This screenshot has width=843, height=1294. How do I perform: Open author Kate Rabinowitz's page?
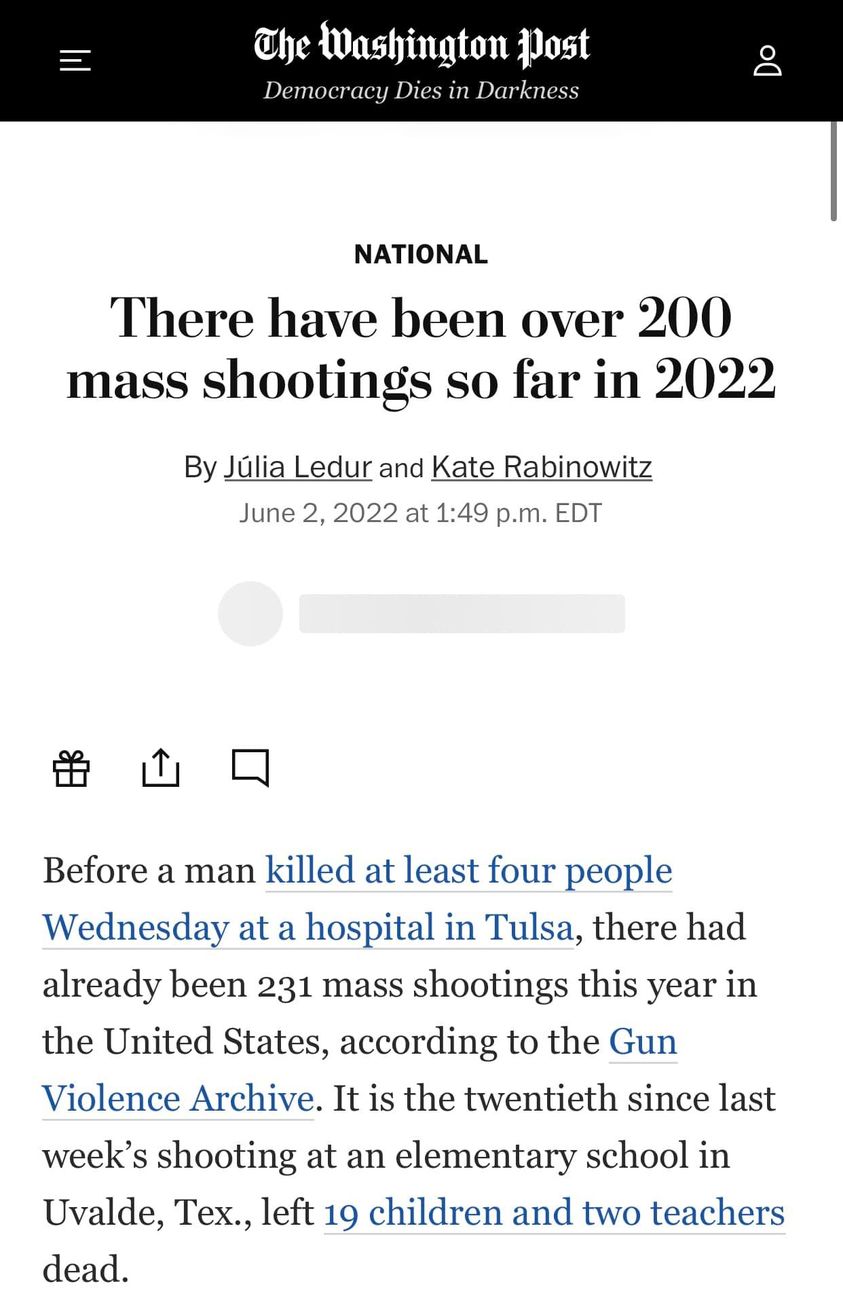[x=541, y=467]
